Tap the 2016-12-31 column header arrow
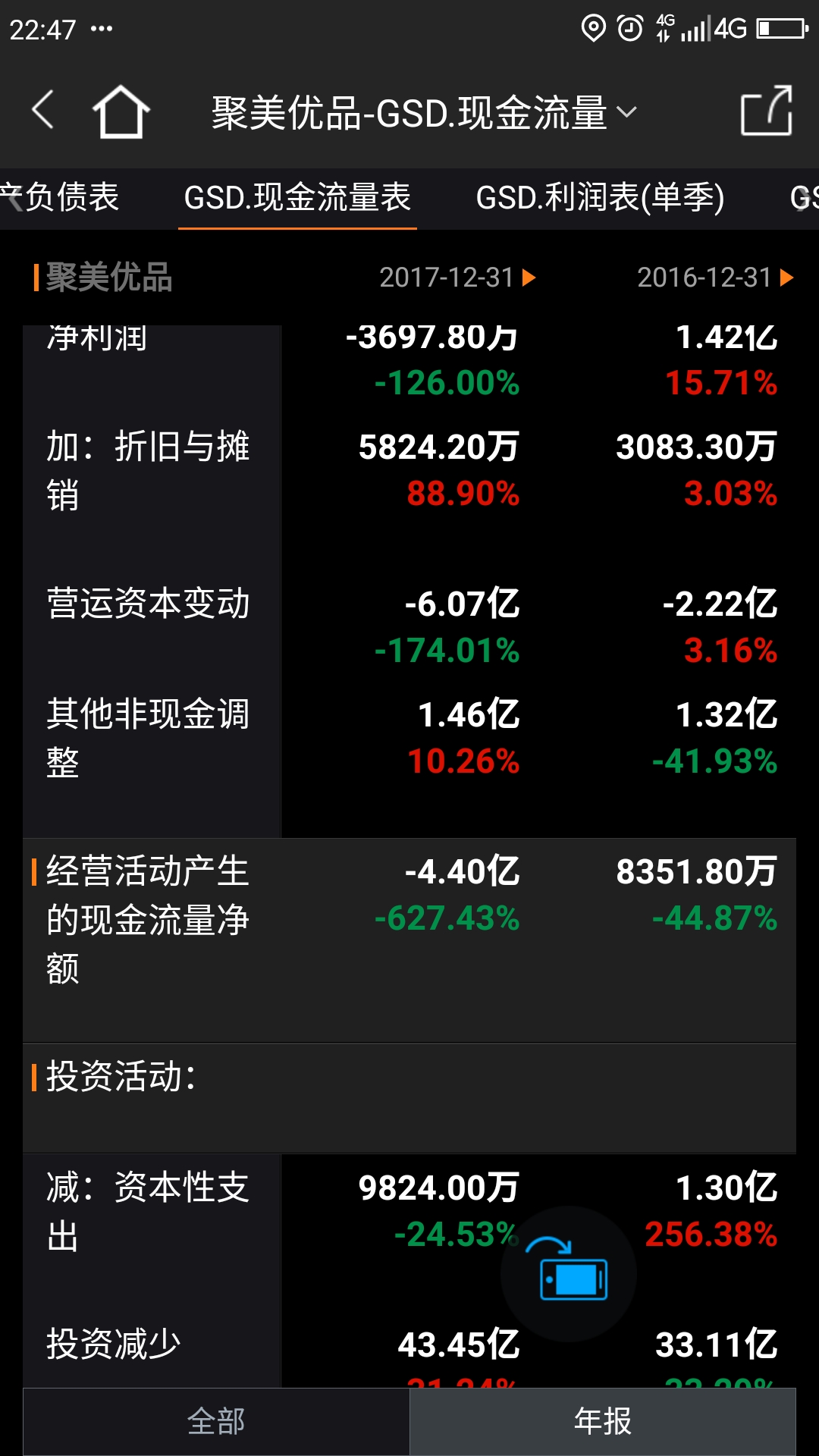 click(x=786, y=278)
